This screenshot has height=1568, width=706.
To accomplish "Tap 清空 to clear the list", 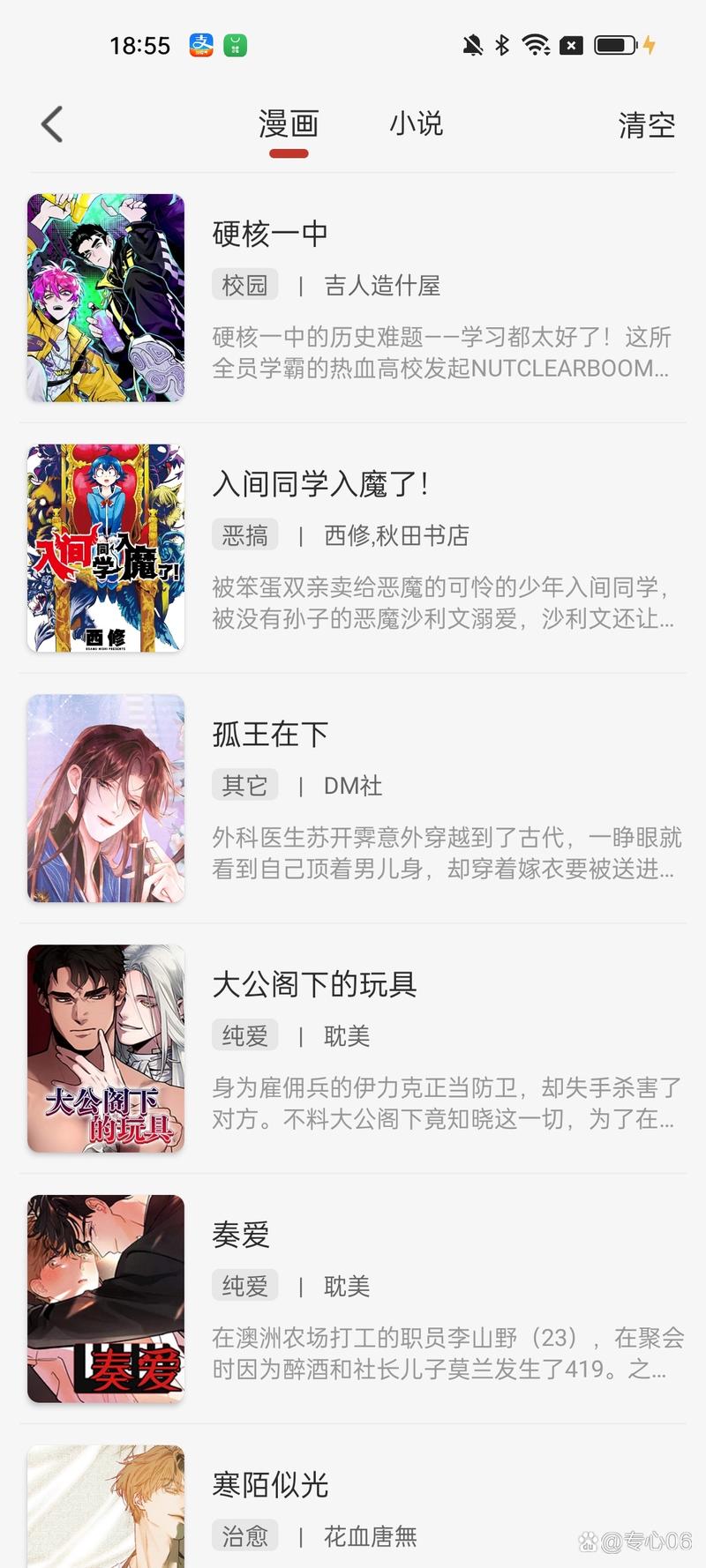I will tap(646, 125).
